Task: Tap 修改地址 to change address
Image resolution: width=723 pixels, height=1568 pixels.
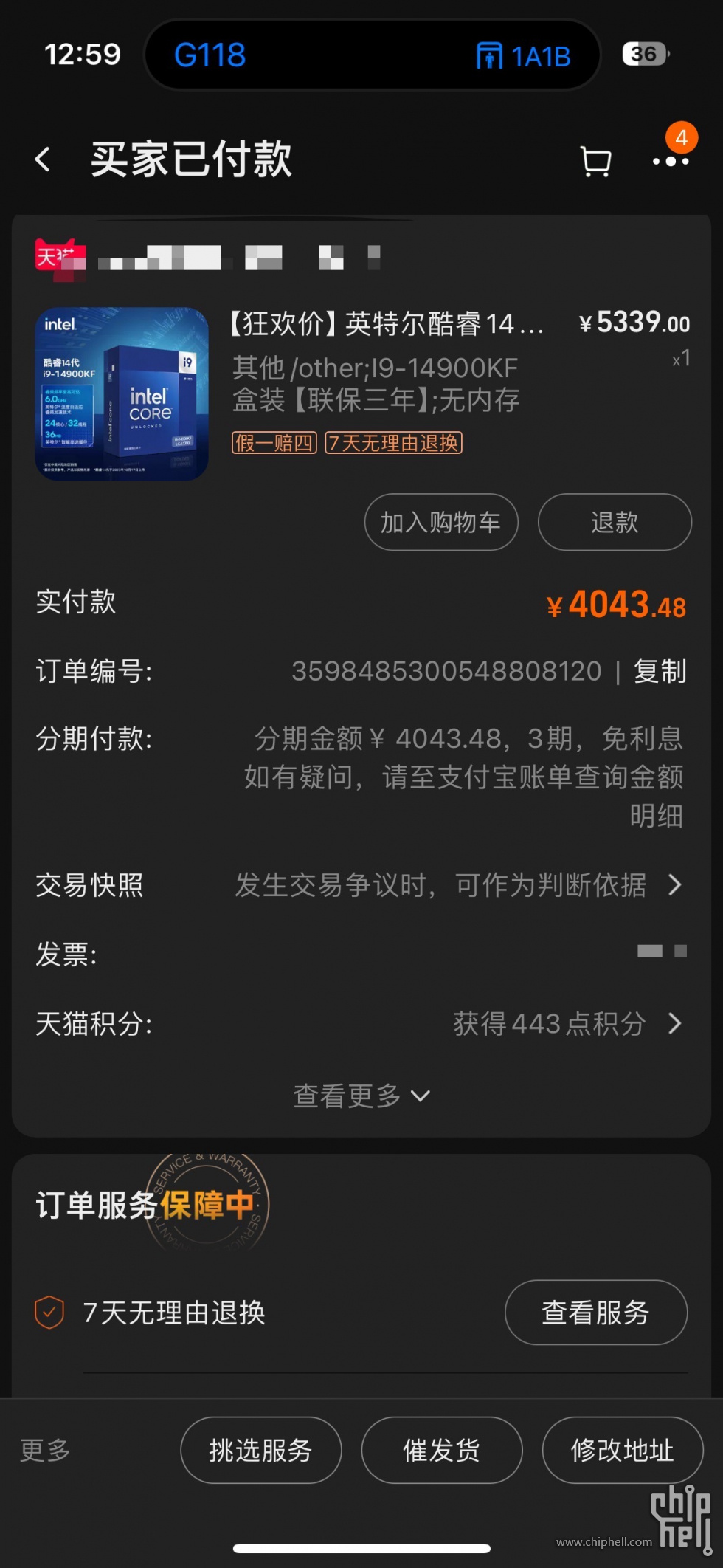Action: [x=622, y=1450]
